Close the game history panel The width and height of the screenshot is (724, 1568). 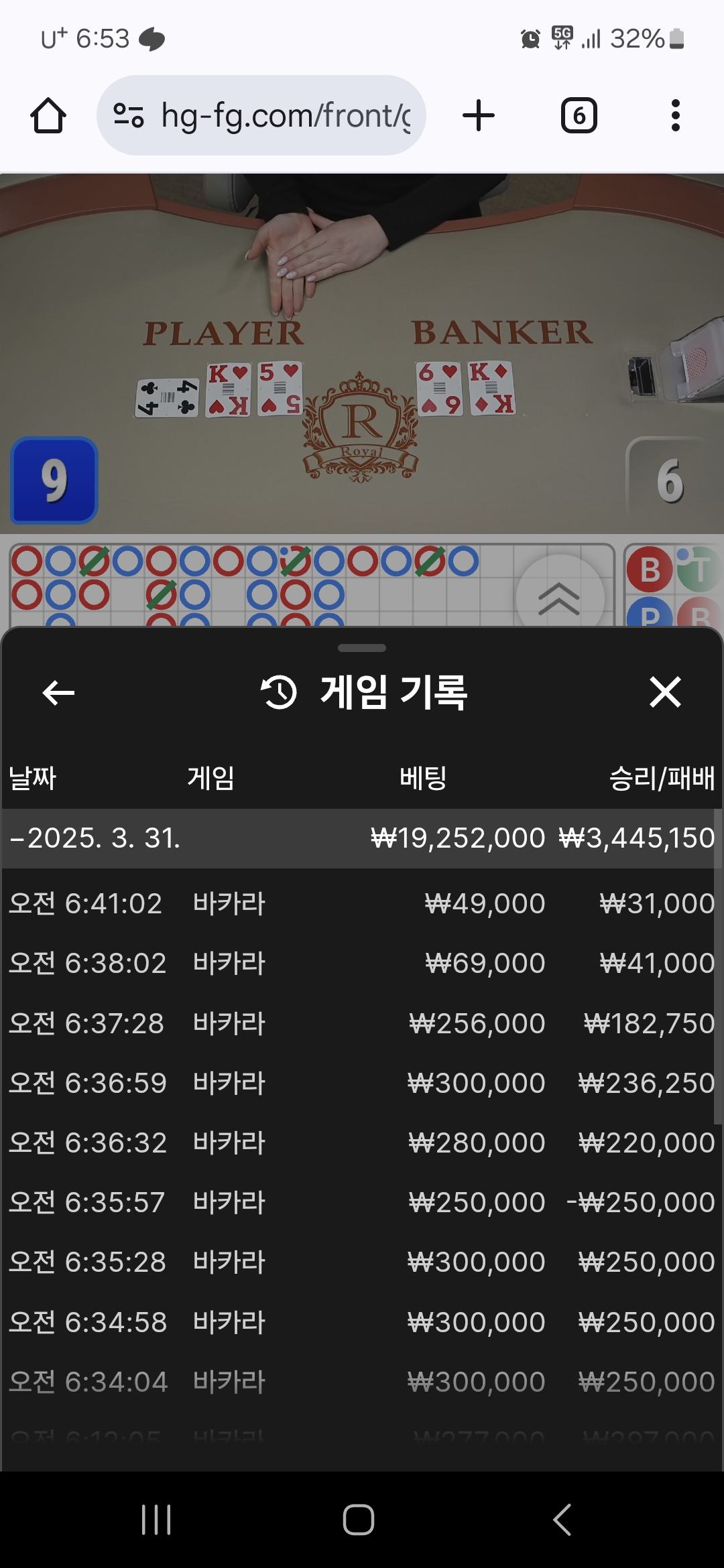coord(665,692)
